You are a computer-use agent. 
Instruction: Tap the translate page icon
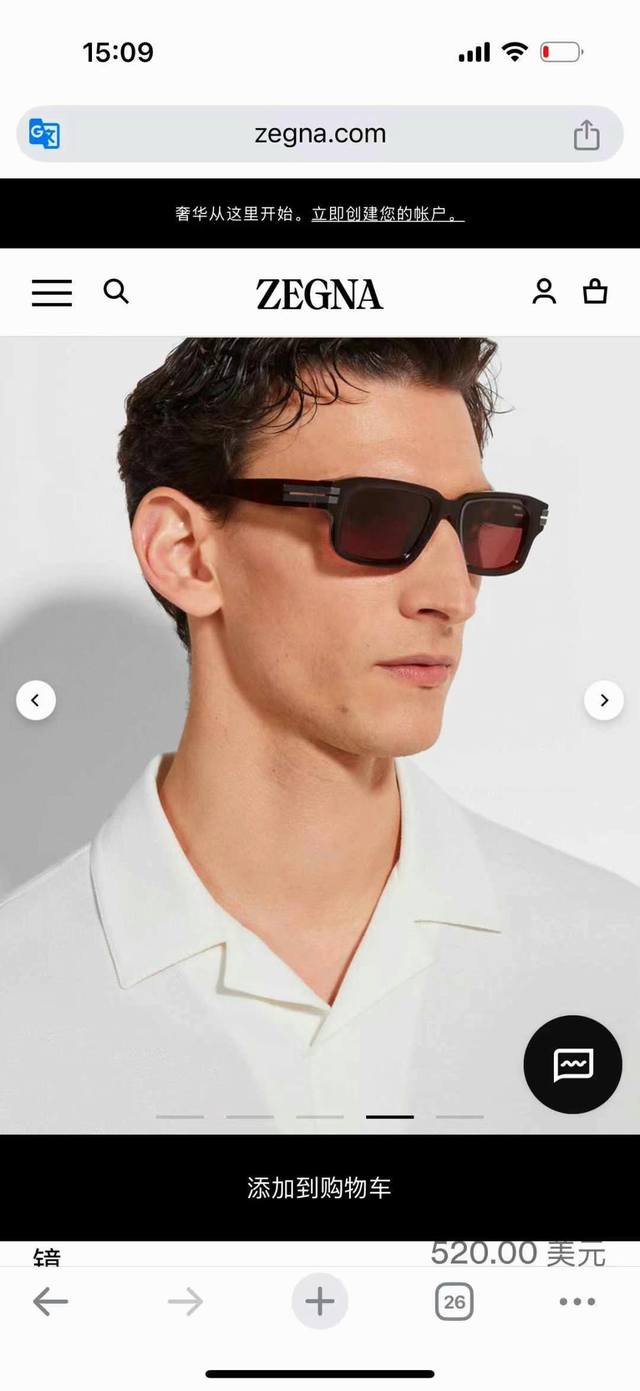point(44,134)
